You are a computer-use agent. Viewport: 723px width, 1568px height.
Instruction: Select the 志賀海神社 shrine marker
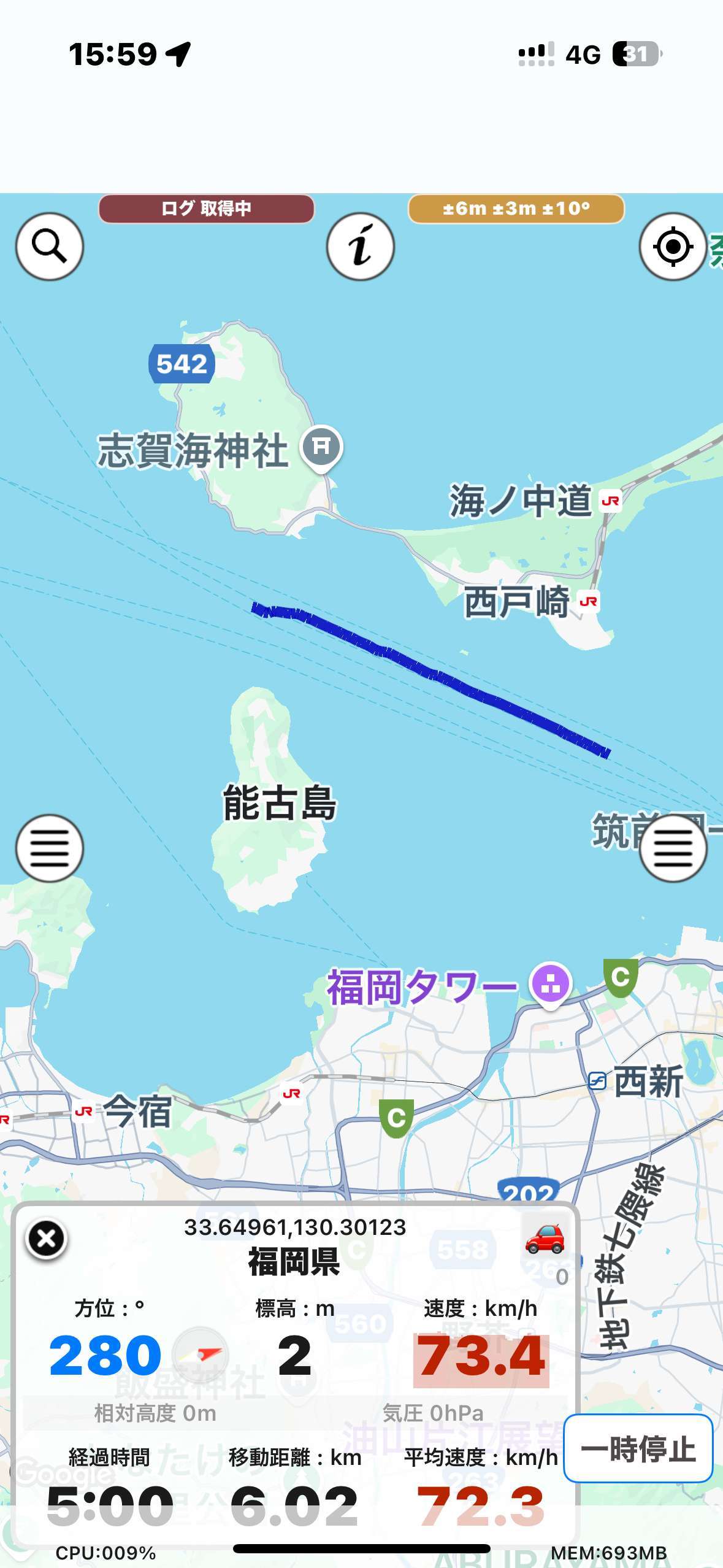(x=321, y=447)
